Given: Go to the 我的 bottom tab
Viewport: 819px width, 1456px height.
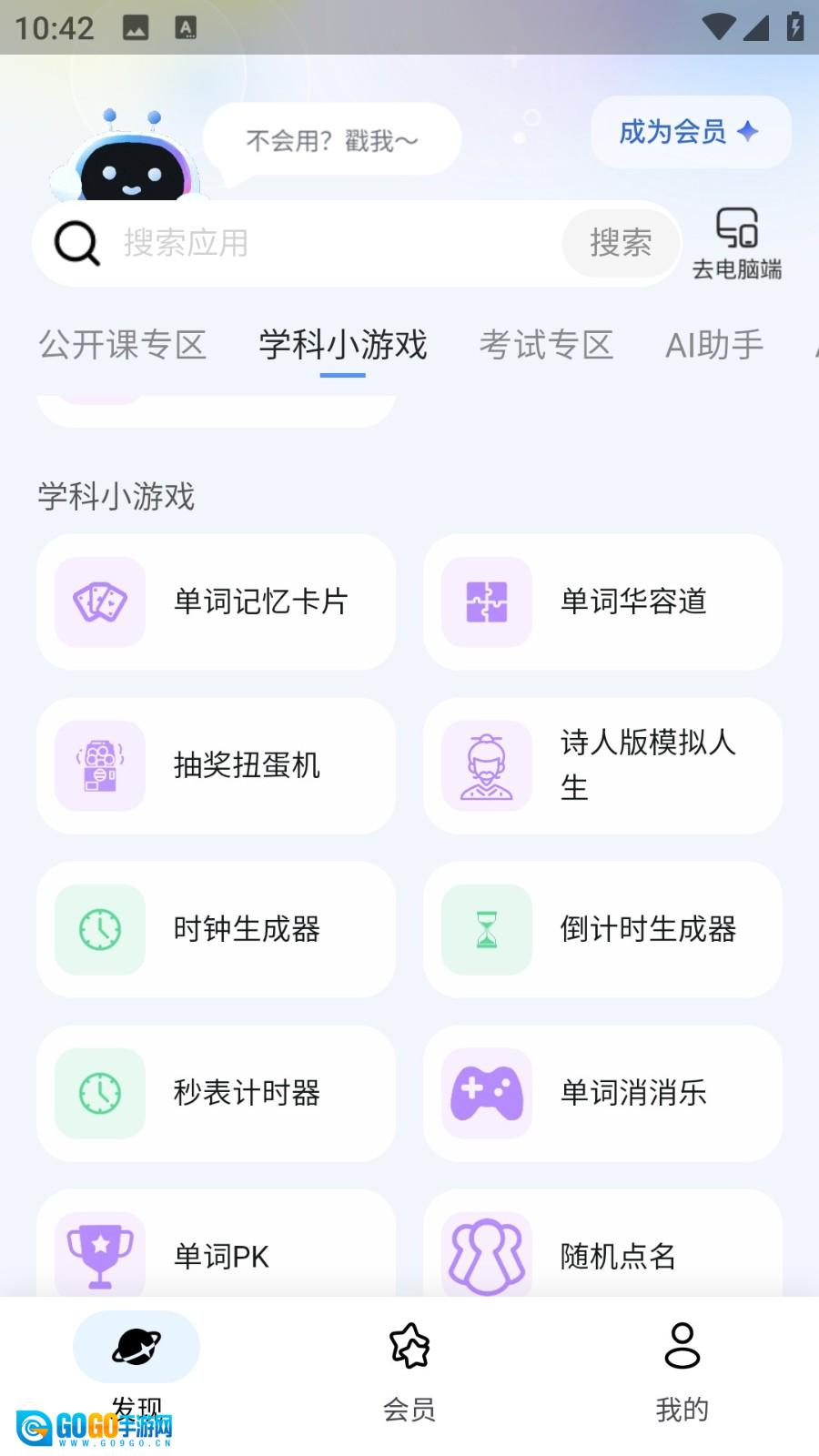Looking at the screenshot, I should 682,1371.
